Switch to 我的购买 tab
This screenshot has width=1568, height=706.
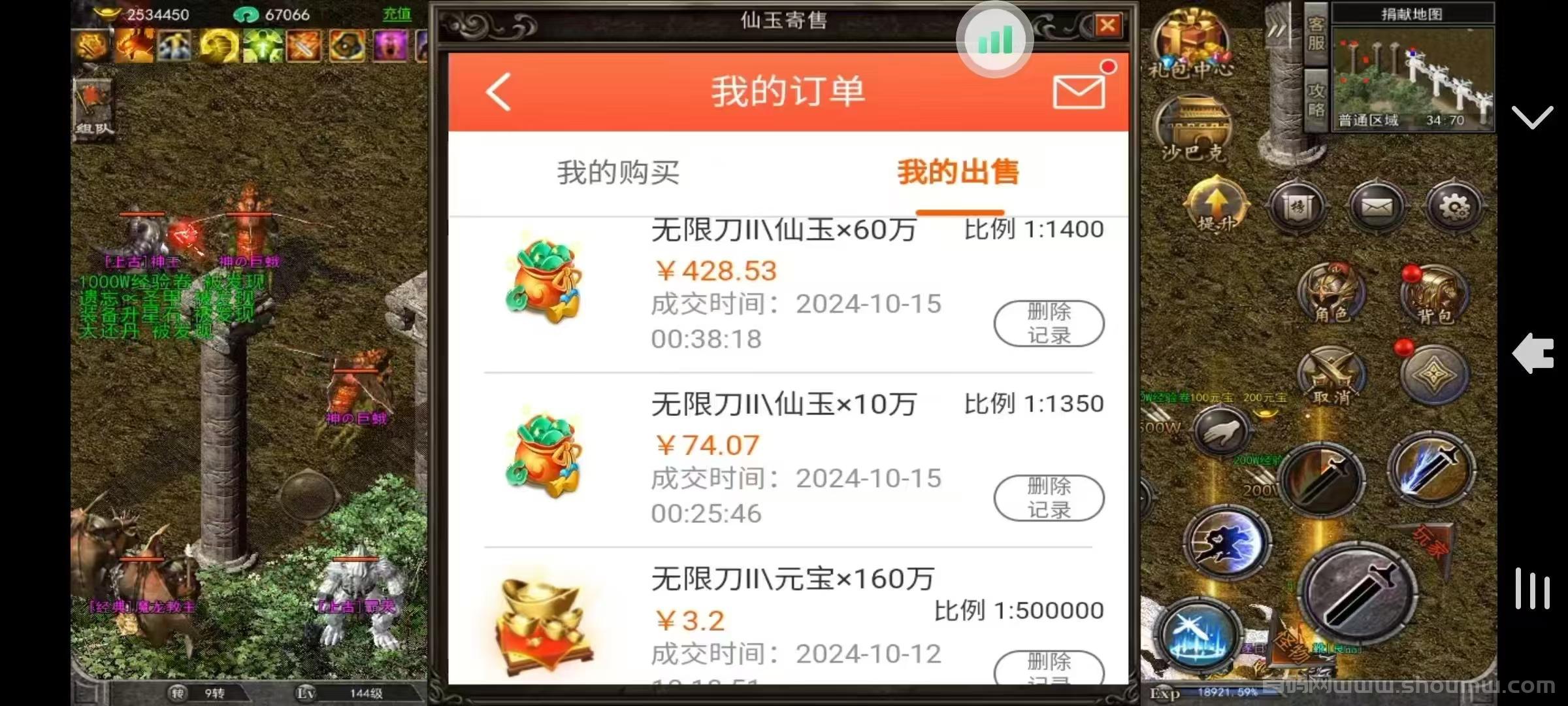click(x=618, y=173)
